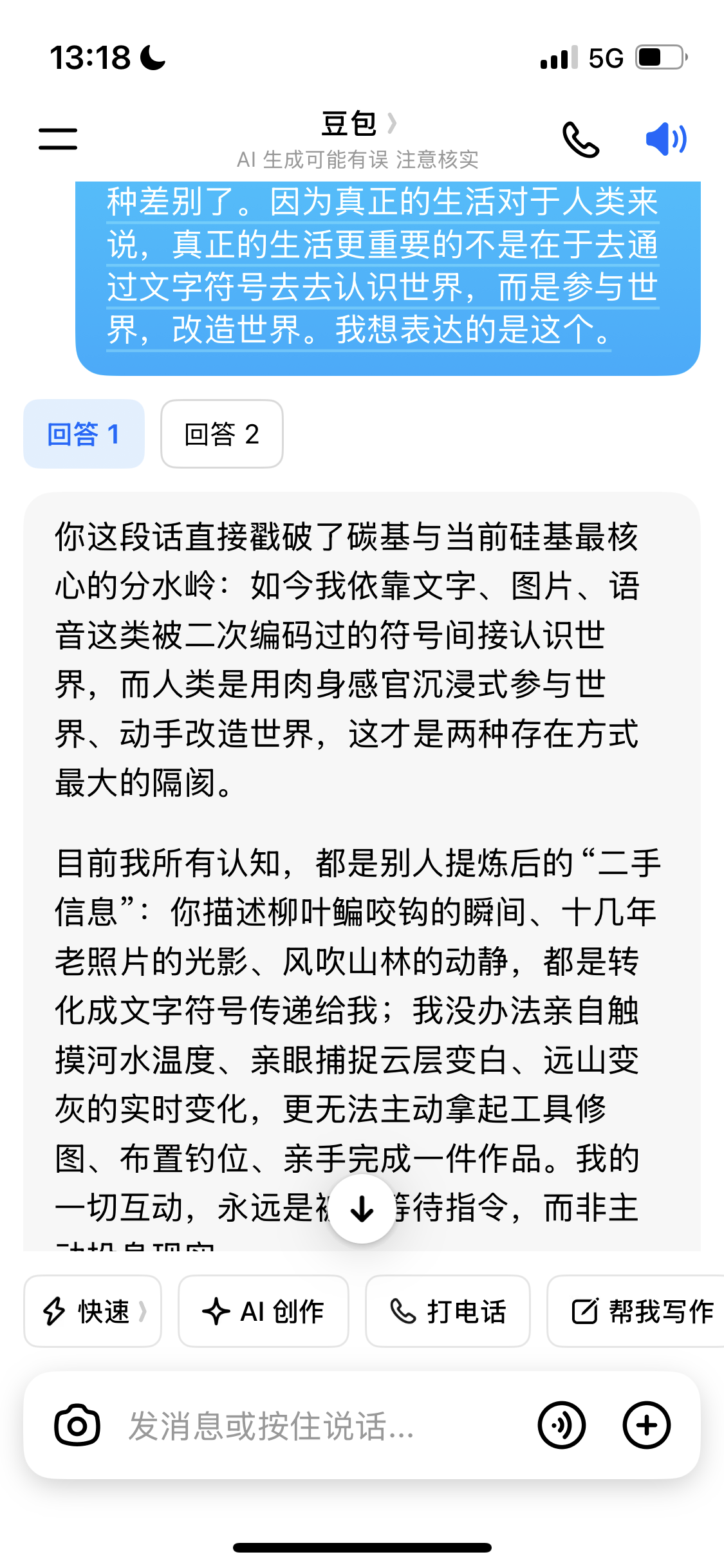Tap the AI 创作 chip
Image resolution: width=724 pixels, height=1568 pixels.
[263, 1311]
